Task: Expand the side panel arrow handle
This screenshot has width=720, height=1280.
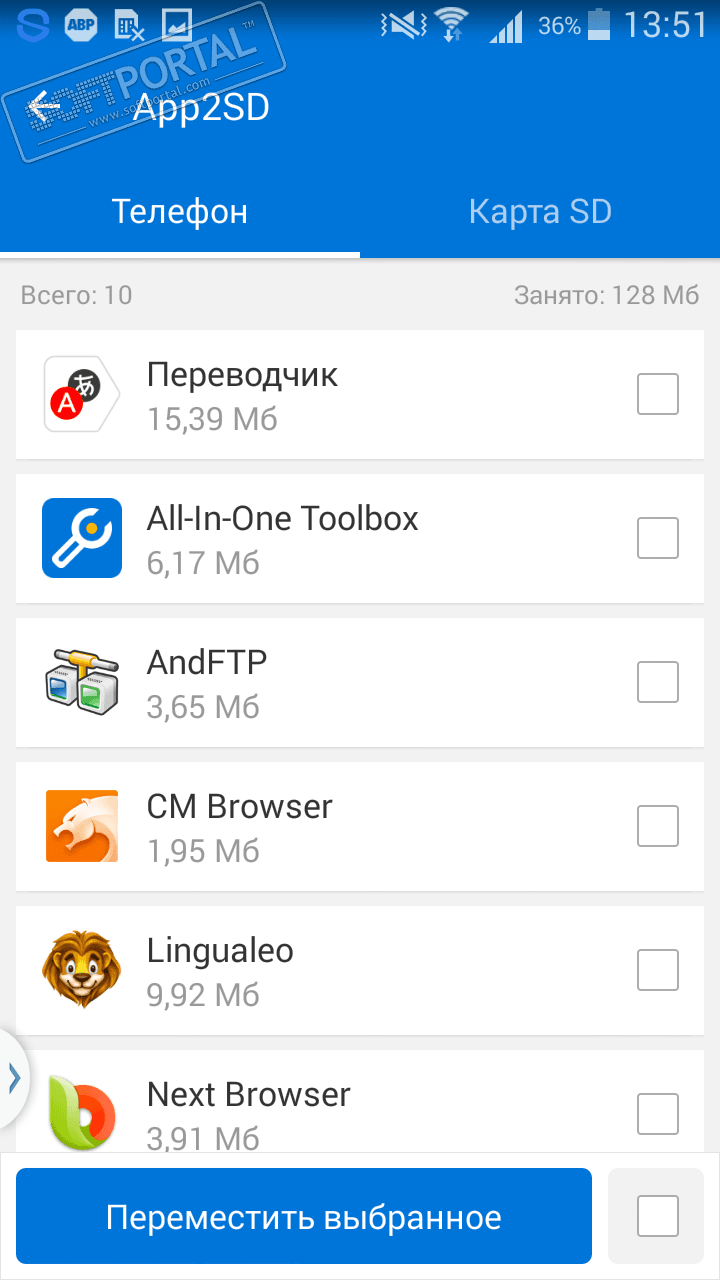Action: click(14, 1078)
